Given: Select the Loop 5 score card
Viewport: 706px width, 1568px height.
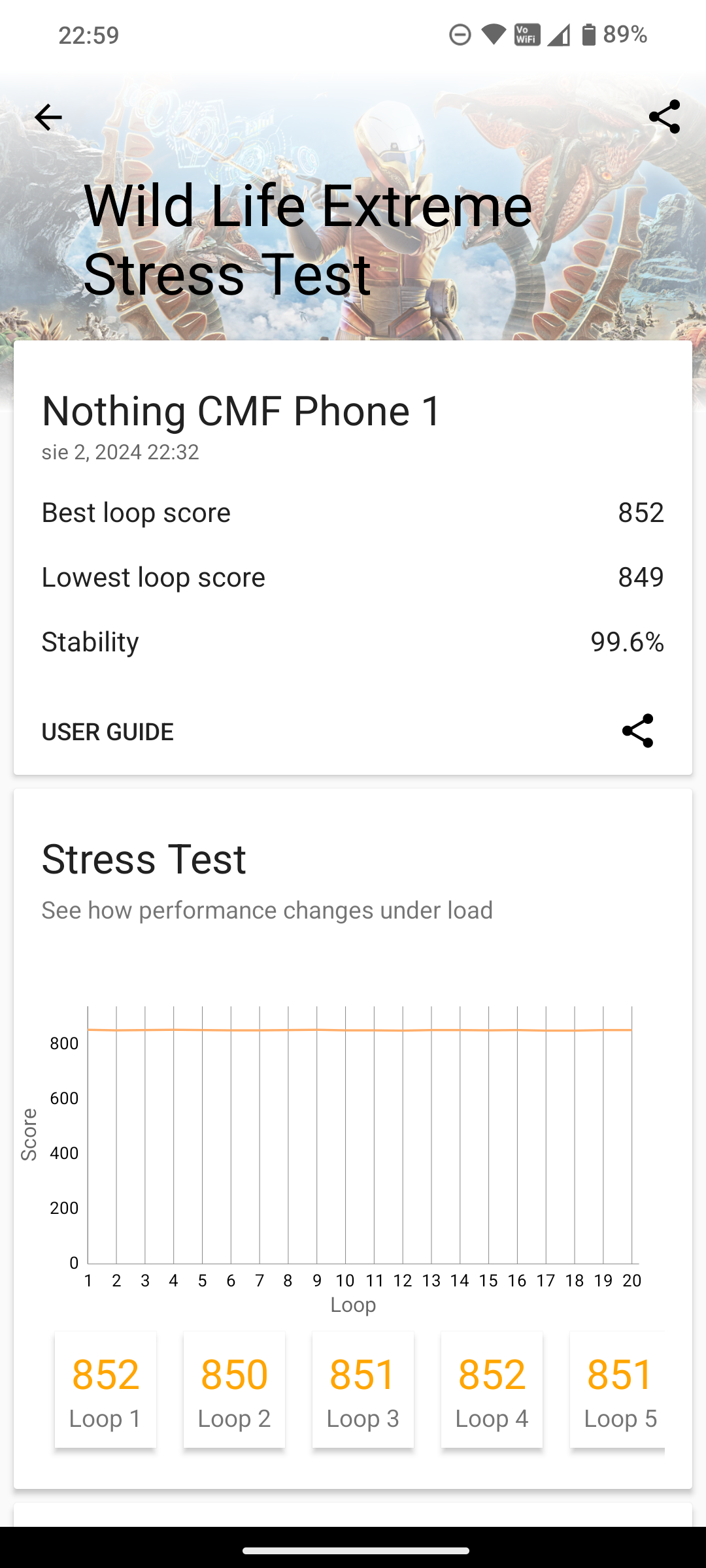Looking at the screenshot, I should click(618, 1390).
